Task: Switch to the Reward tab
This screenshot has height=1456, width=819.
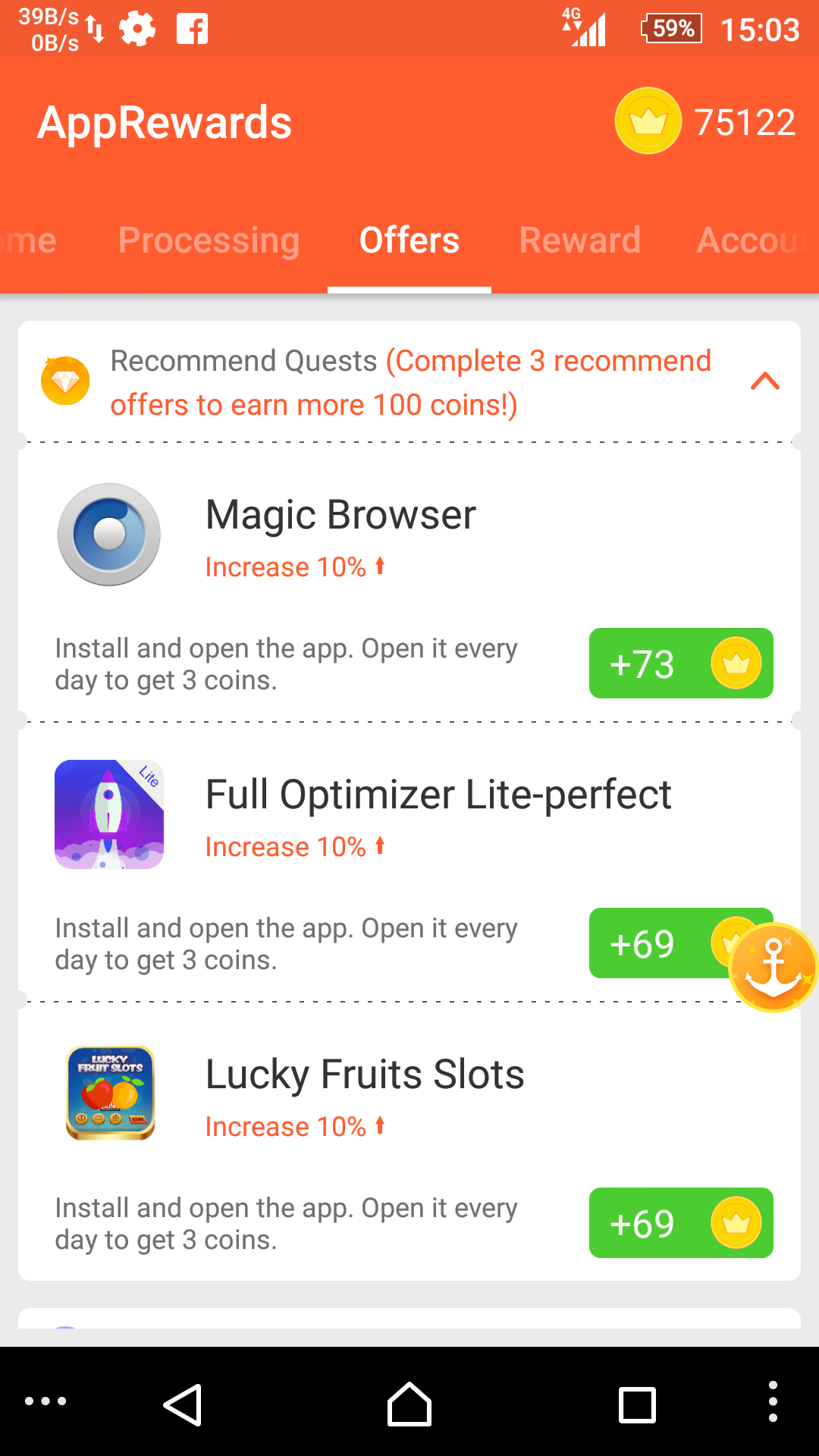Action: (580, 240)
